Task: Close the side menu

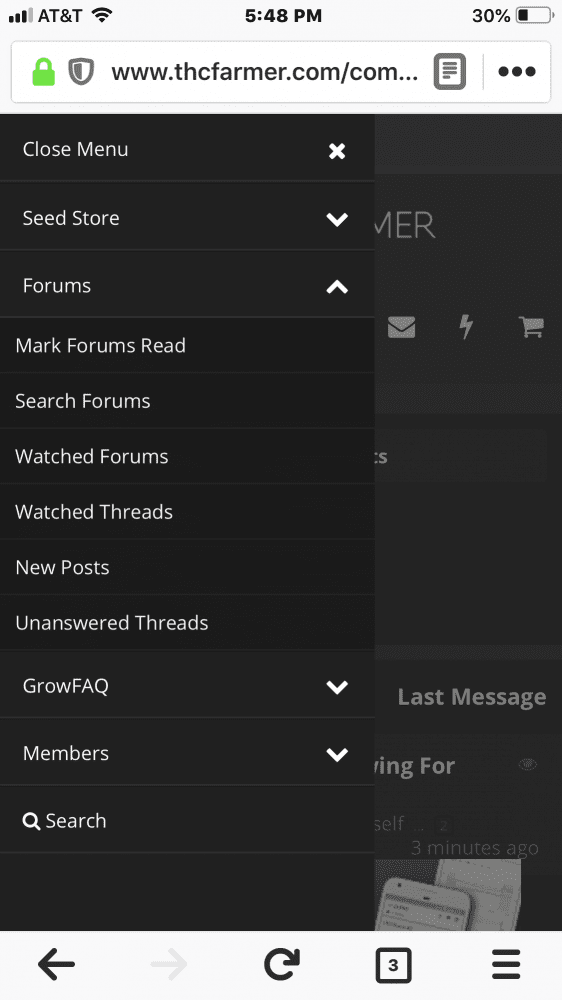Action: 187,149
